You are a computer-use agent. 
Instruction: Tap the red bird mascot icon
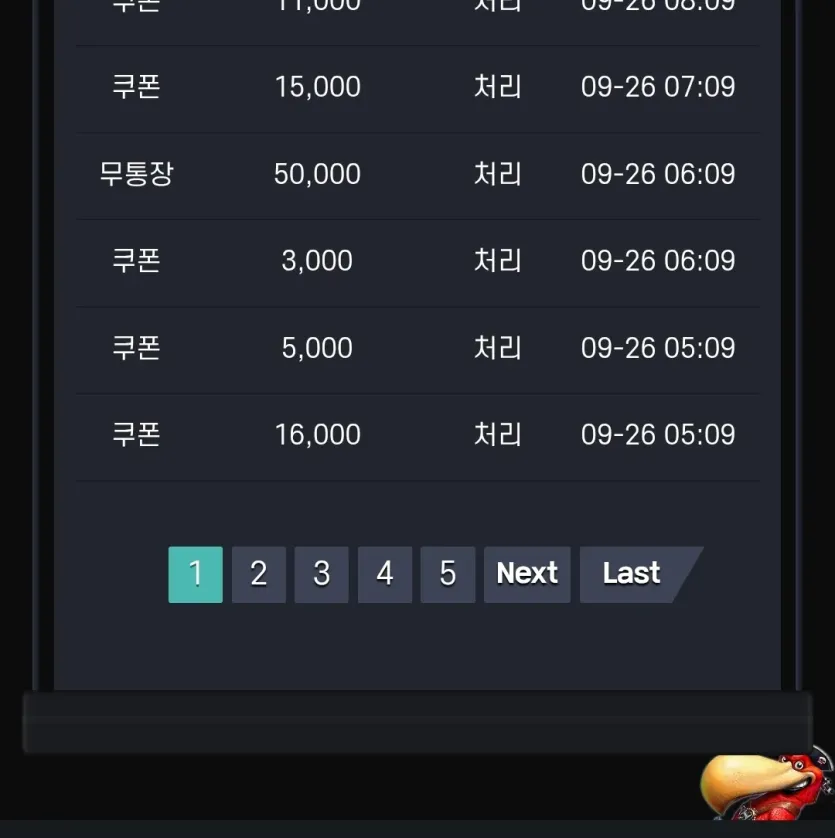click(x=767, y=785)
